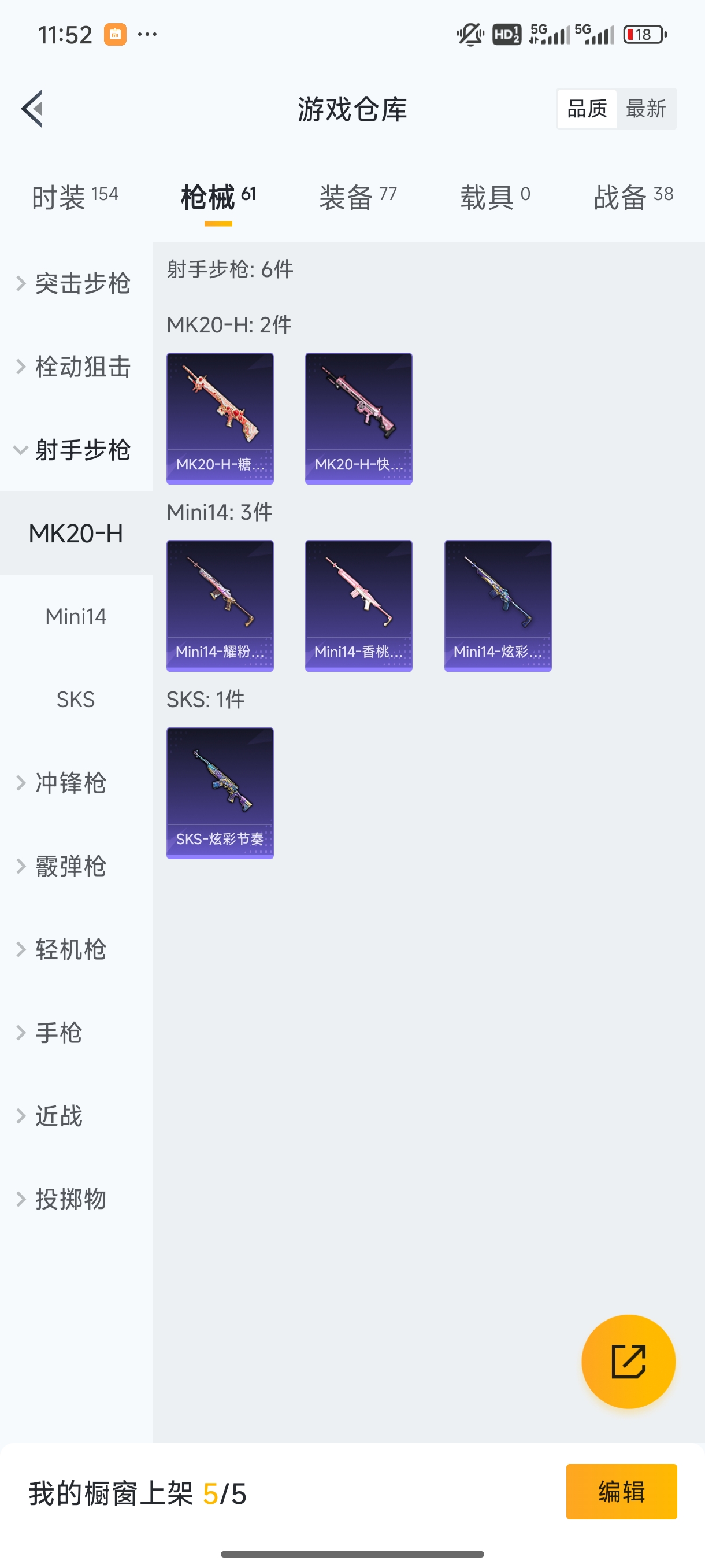Select MK20-H in the sidebar

(76, 533)
